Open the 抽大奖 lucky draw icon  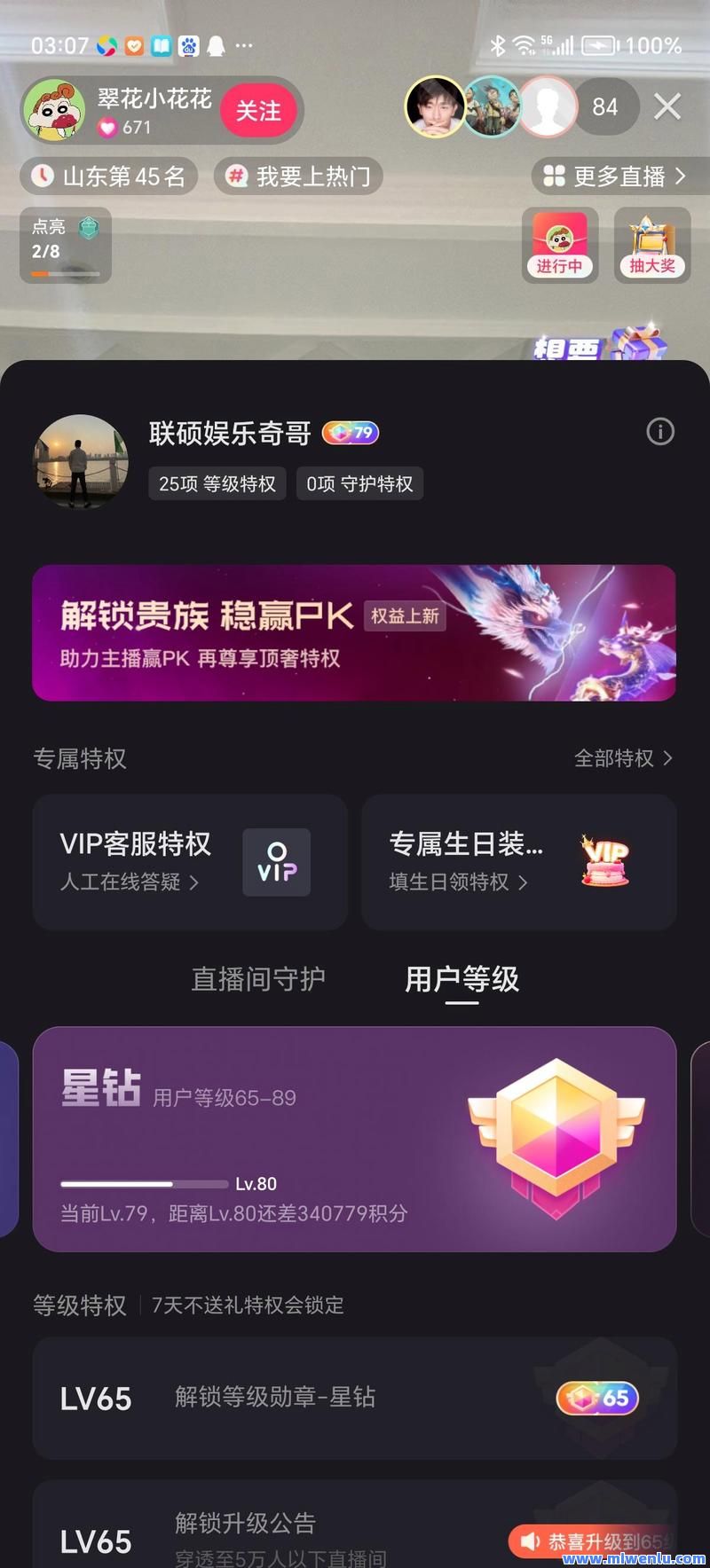(x=652, y=246)
